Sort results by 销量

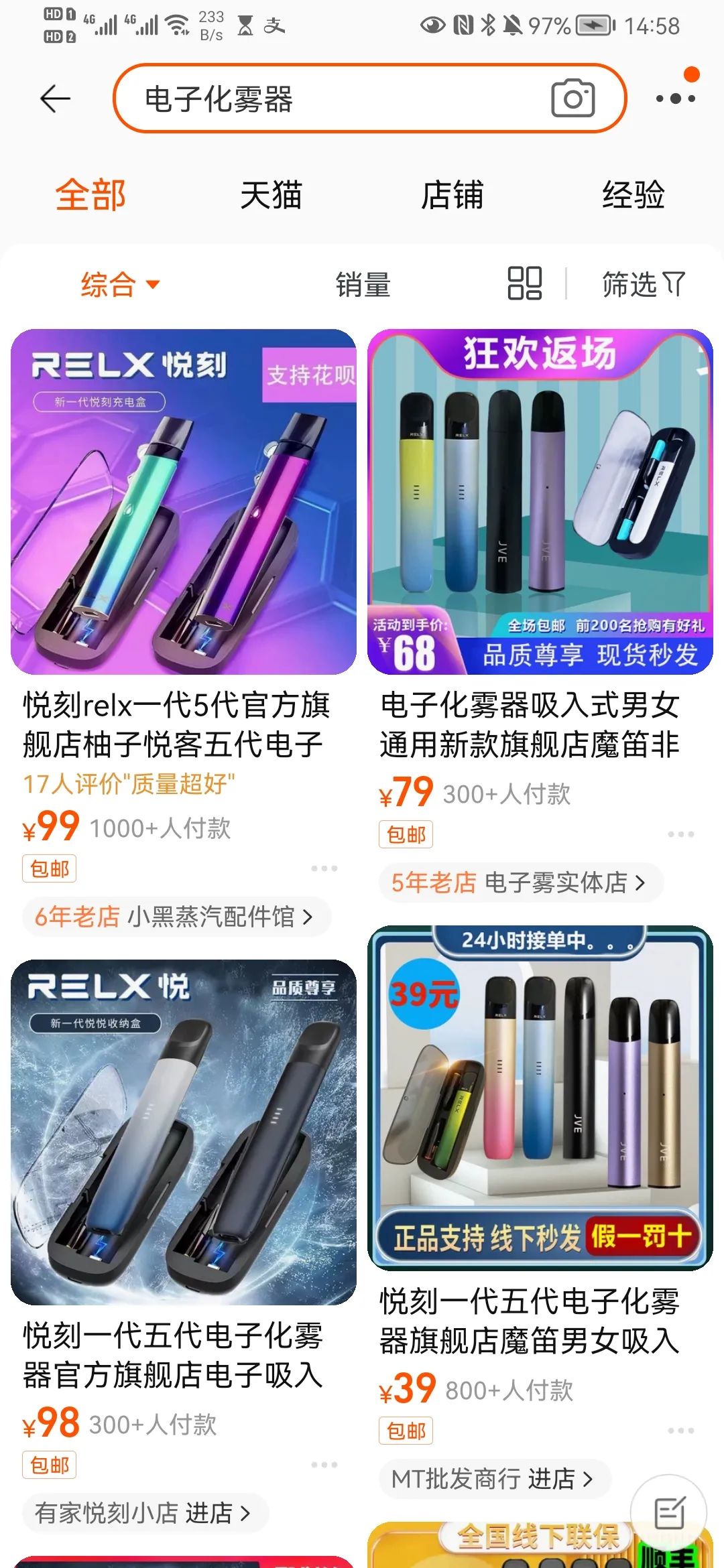[363, 285]
